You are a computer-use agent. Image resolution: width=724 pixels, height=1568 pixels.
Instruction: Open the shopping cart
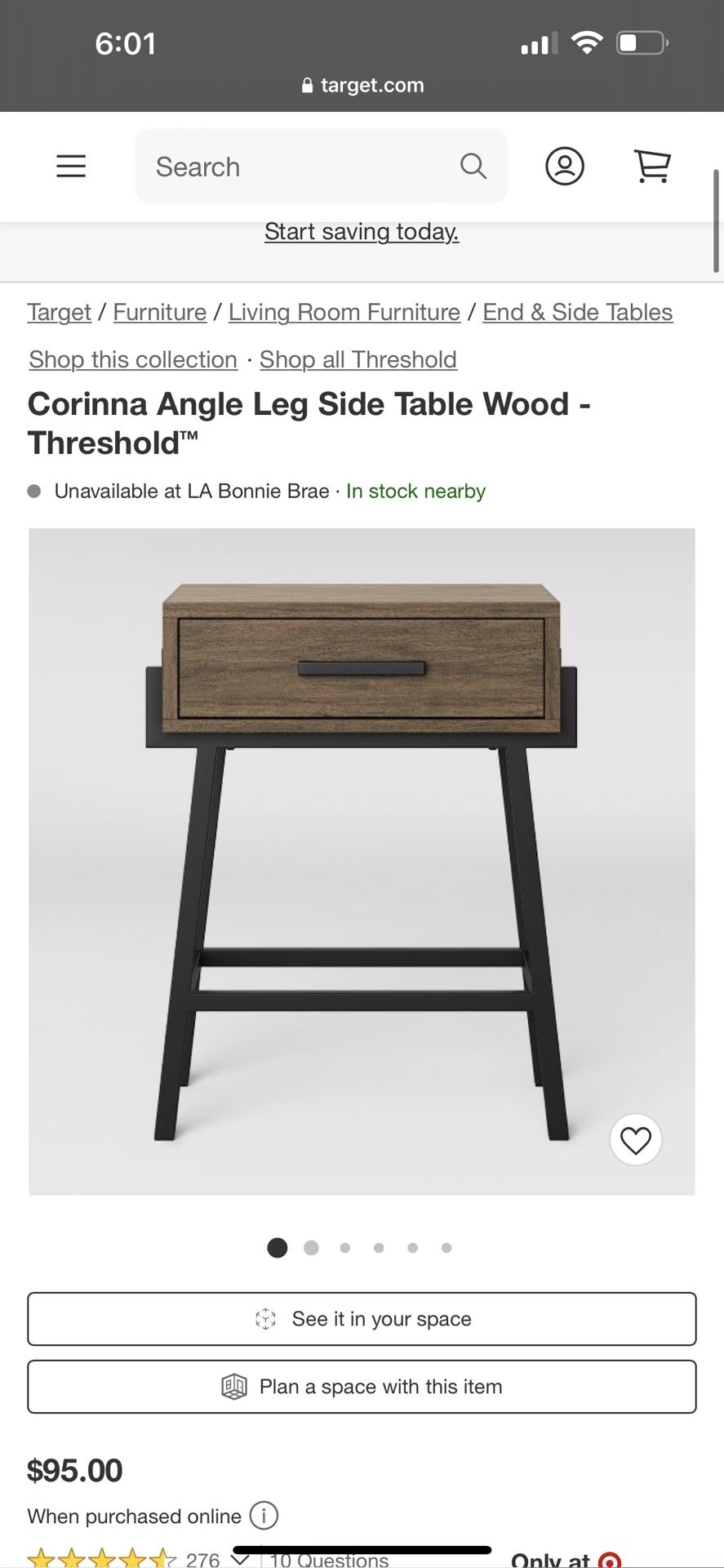(x=652, y=166)
